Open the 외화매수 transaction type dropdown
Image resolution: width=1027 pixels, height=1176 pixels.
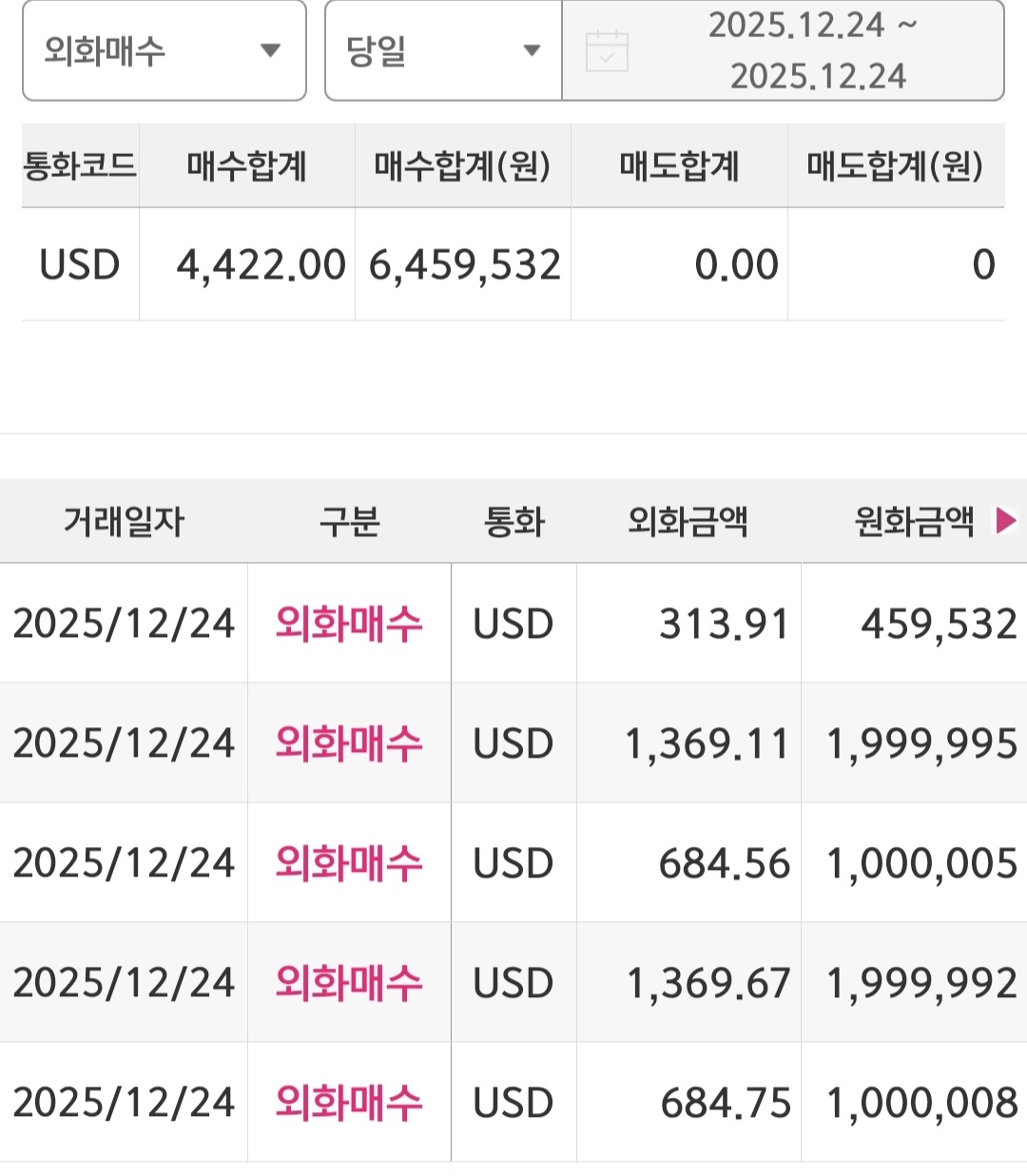164,50
